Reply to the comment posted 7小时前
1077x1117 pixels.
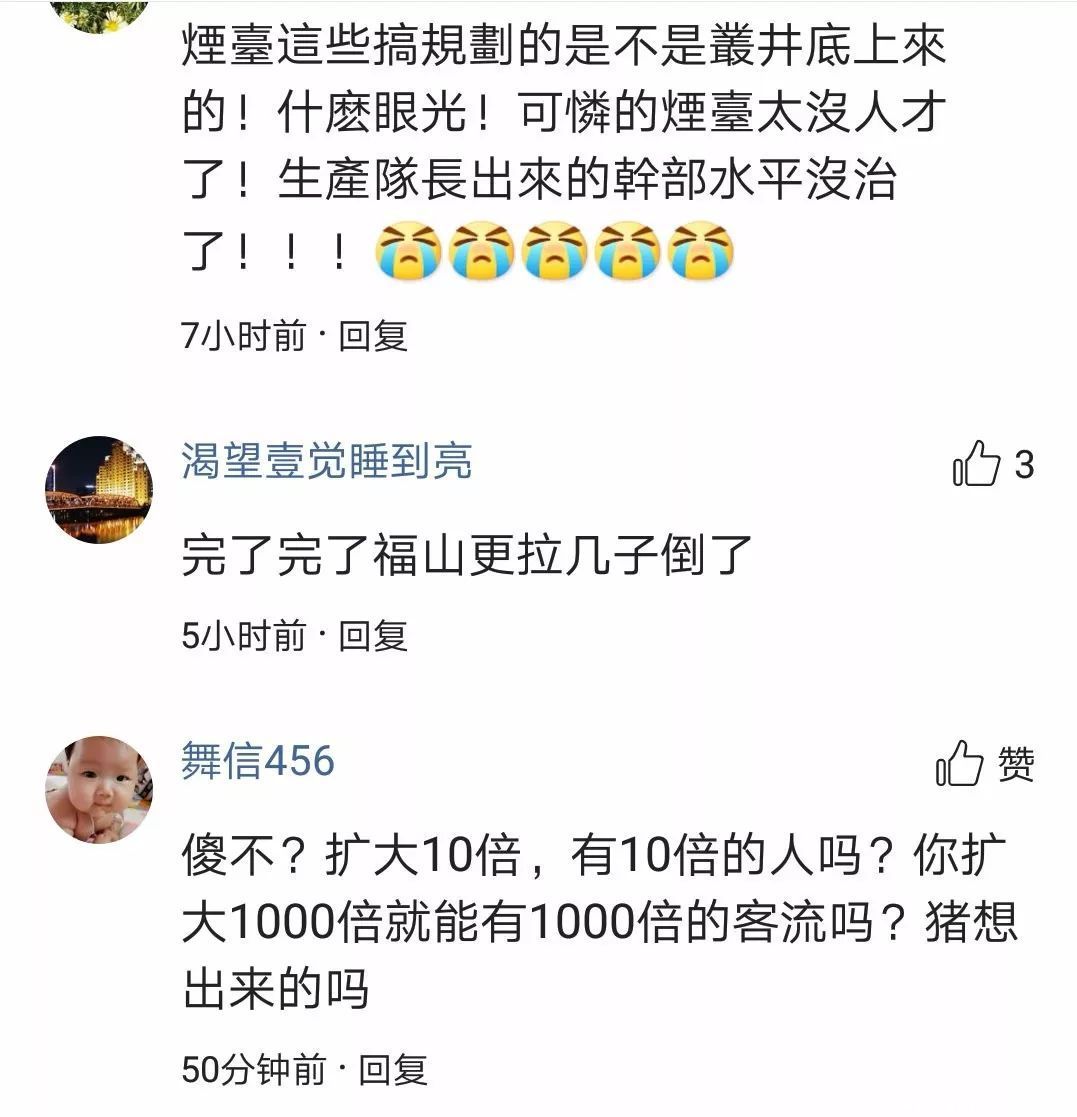coord(373,336)
